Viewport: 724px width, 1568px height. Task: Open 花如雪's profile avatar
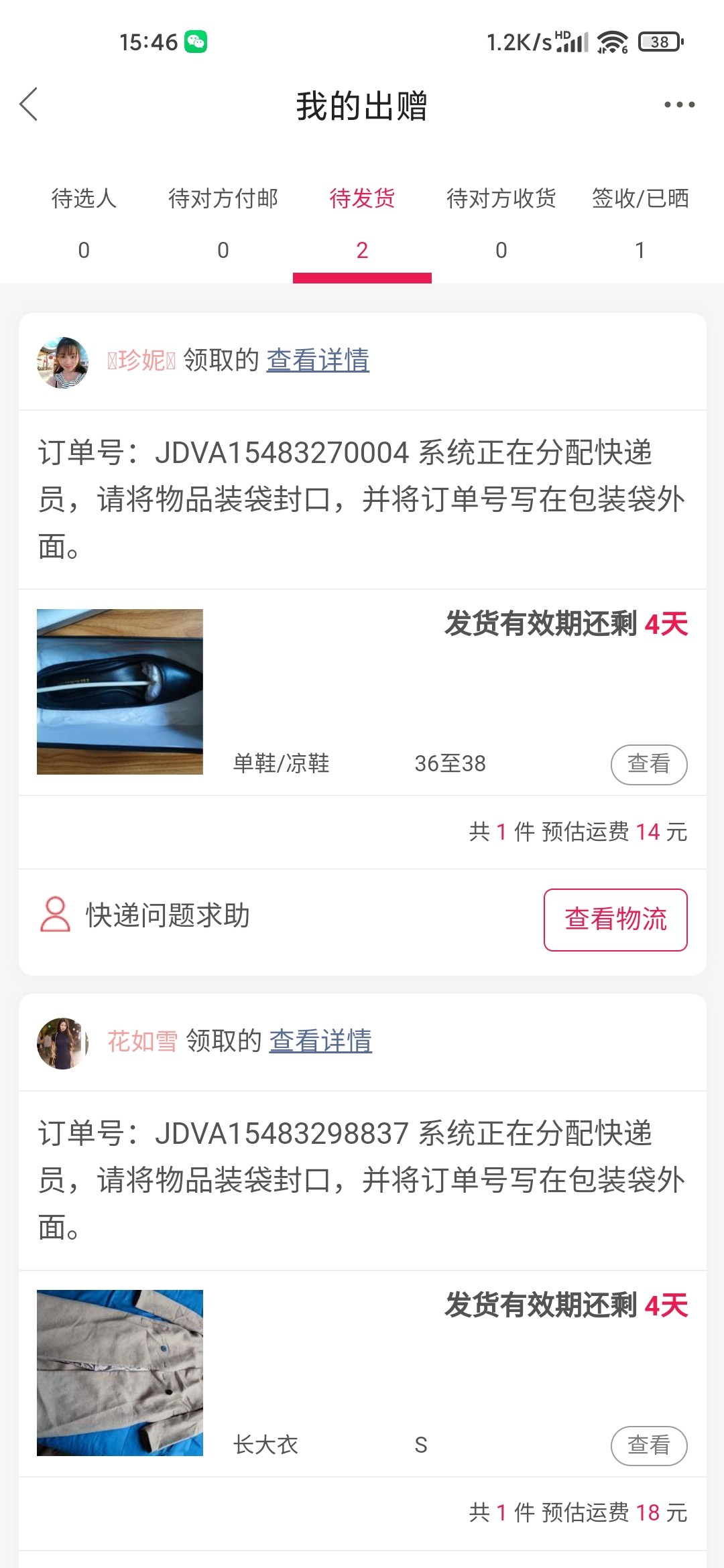point(63,1043)
